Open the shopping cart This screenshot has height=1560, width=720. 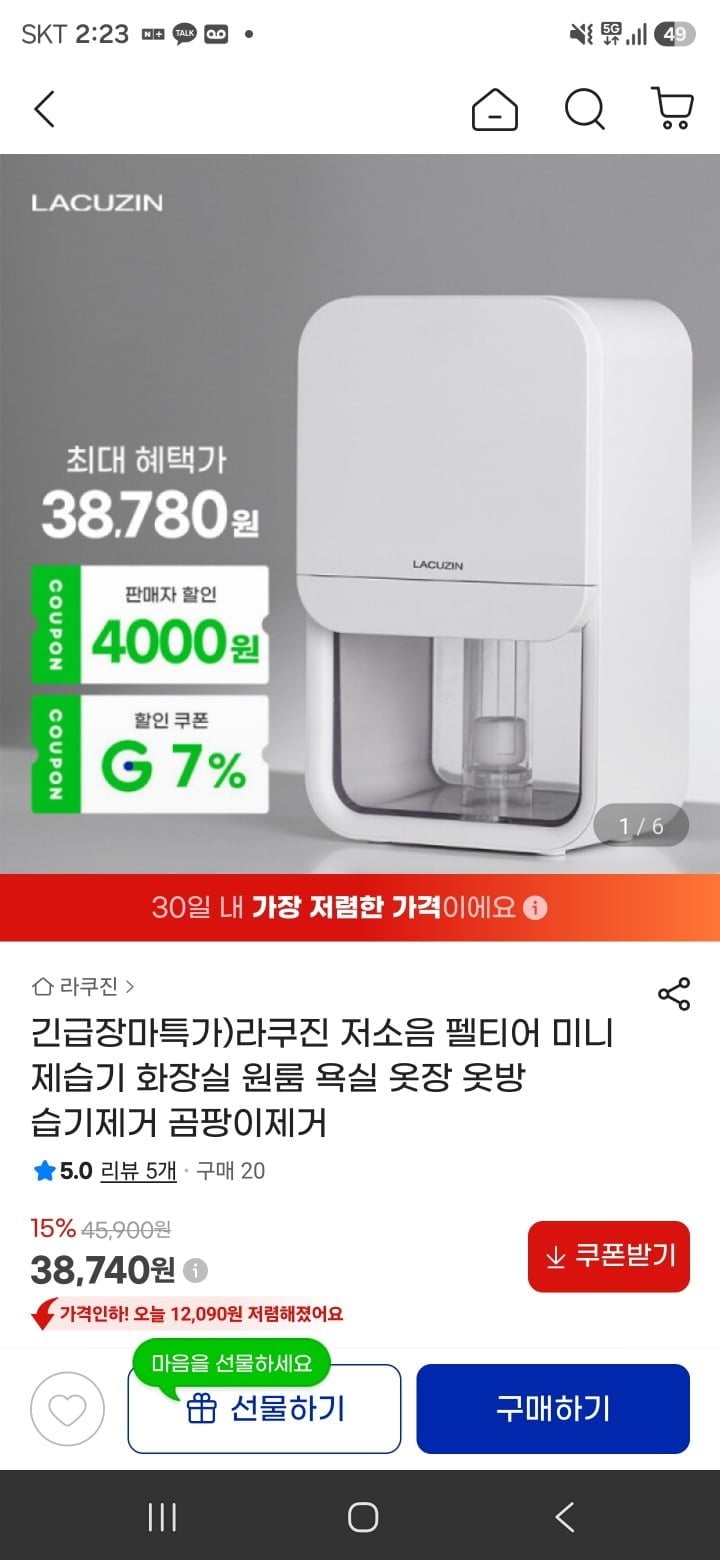[672, 109]
